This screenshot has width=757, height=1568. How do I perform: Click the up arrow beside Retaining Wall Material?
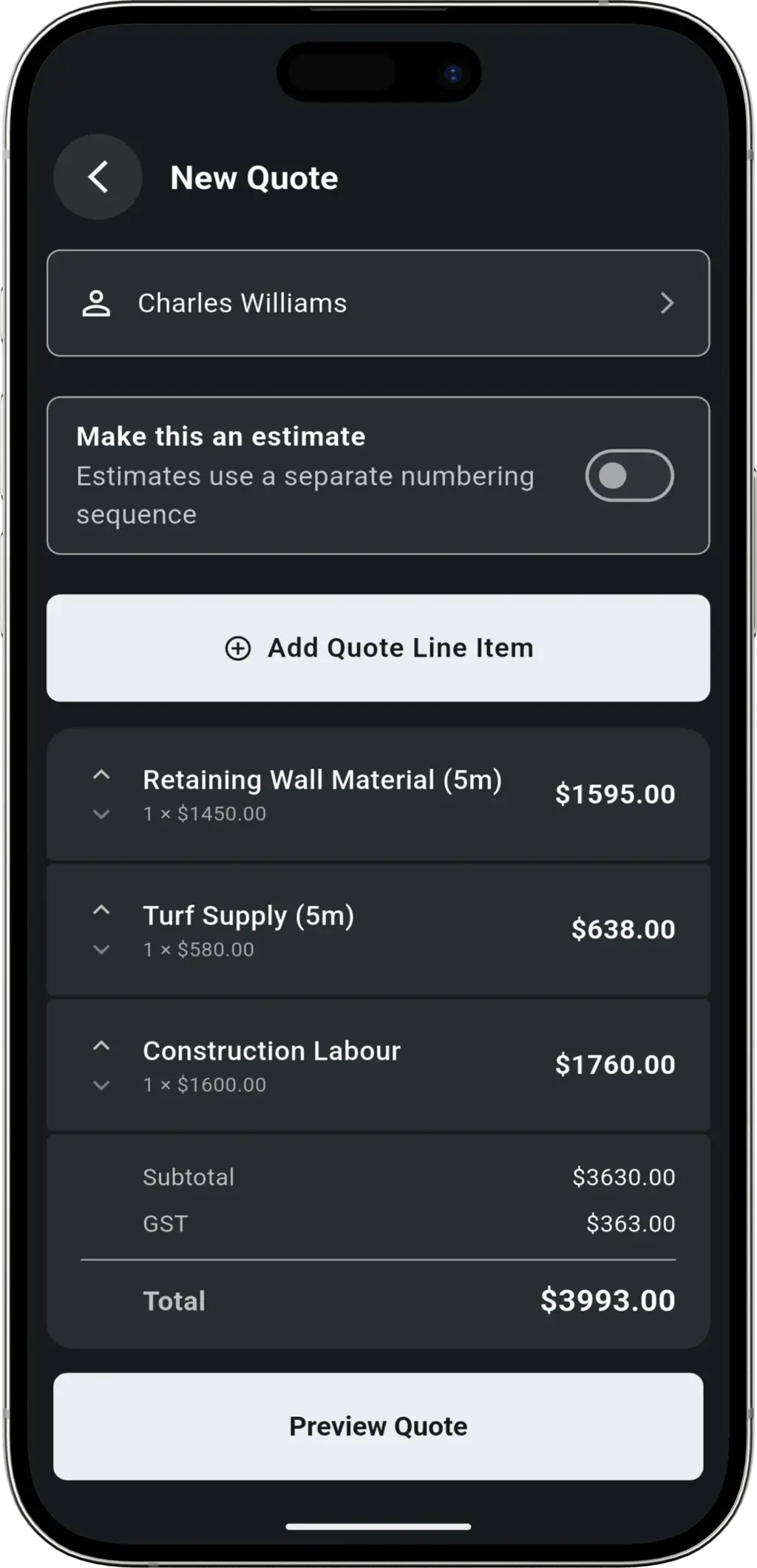point(101,774)
